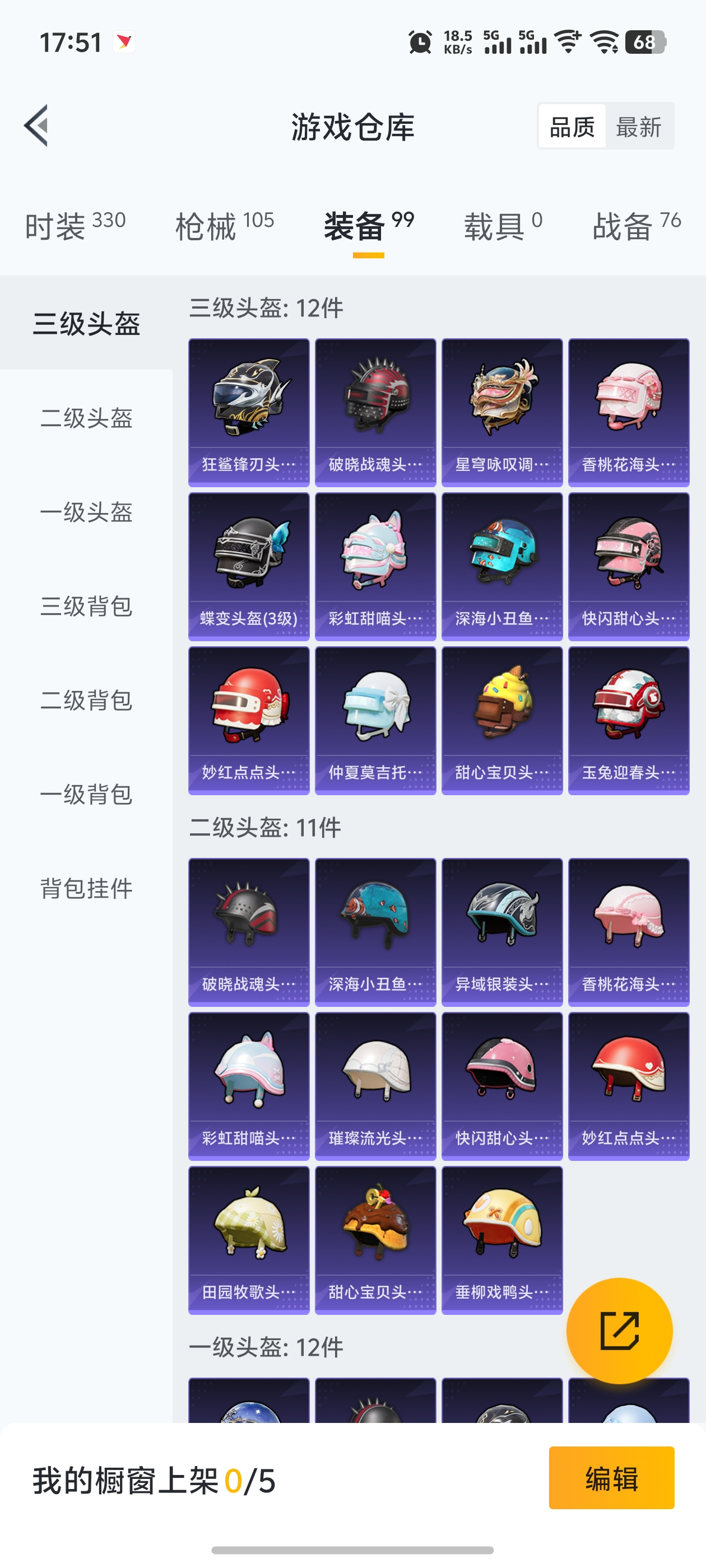706x1568 pixels.
Task: Open the 一级背包 category
Action: click(86, 794)
